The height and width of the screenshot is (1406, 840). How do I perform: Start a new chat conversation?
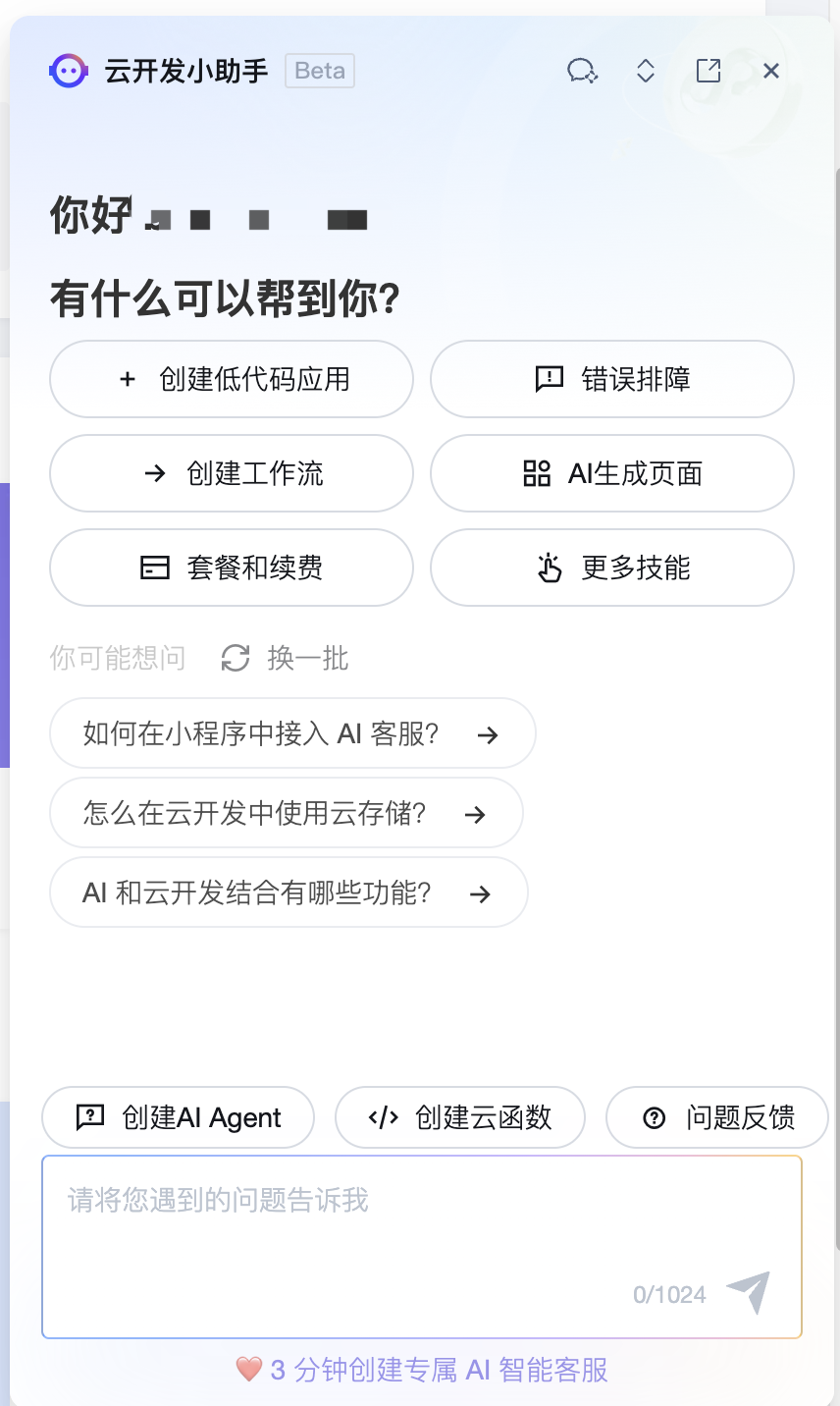tap(582, 71)
